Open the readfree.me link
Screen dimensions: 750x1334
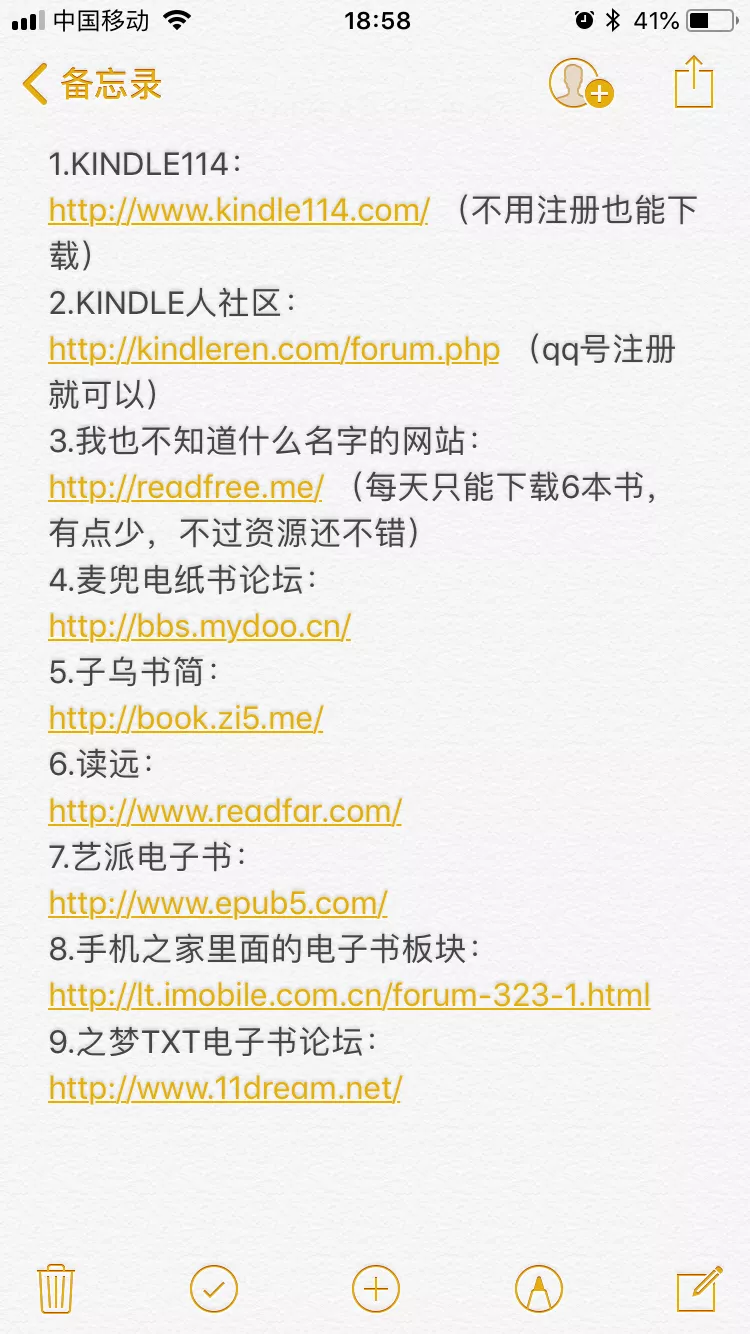(x=186, y=488)
